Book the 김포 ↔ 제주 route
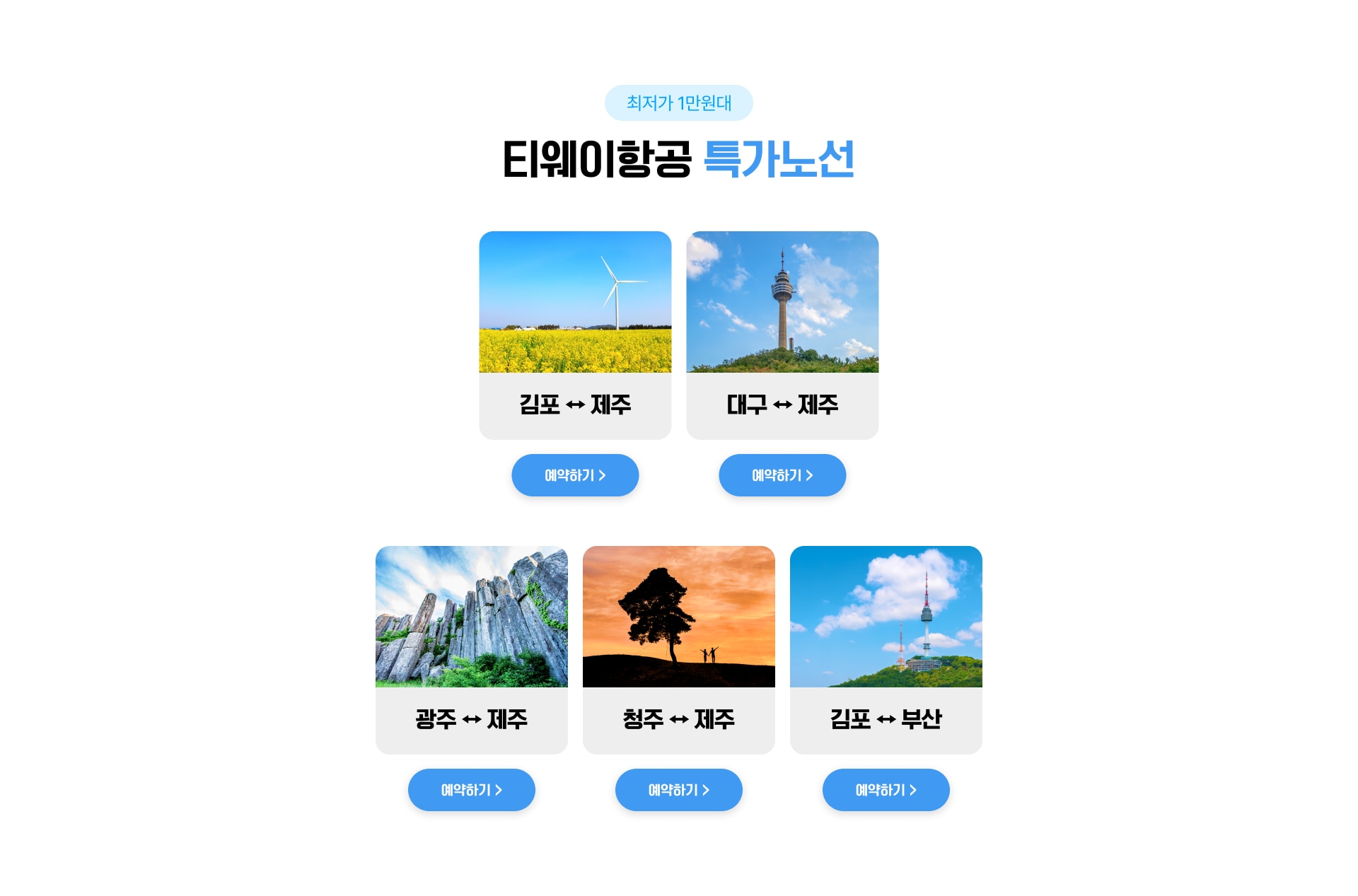 (575, 475)
